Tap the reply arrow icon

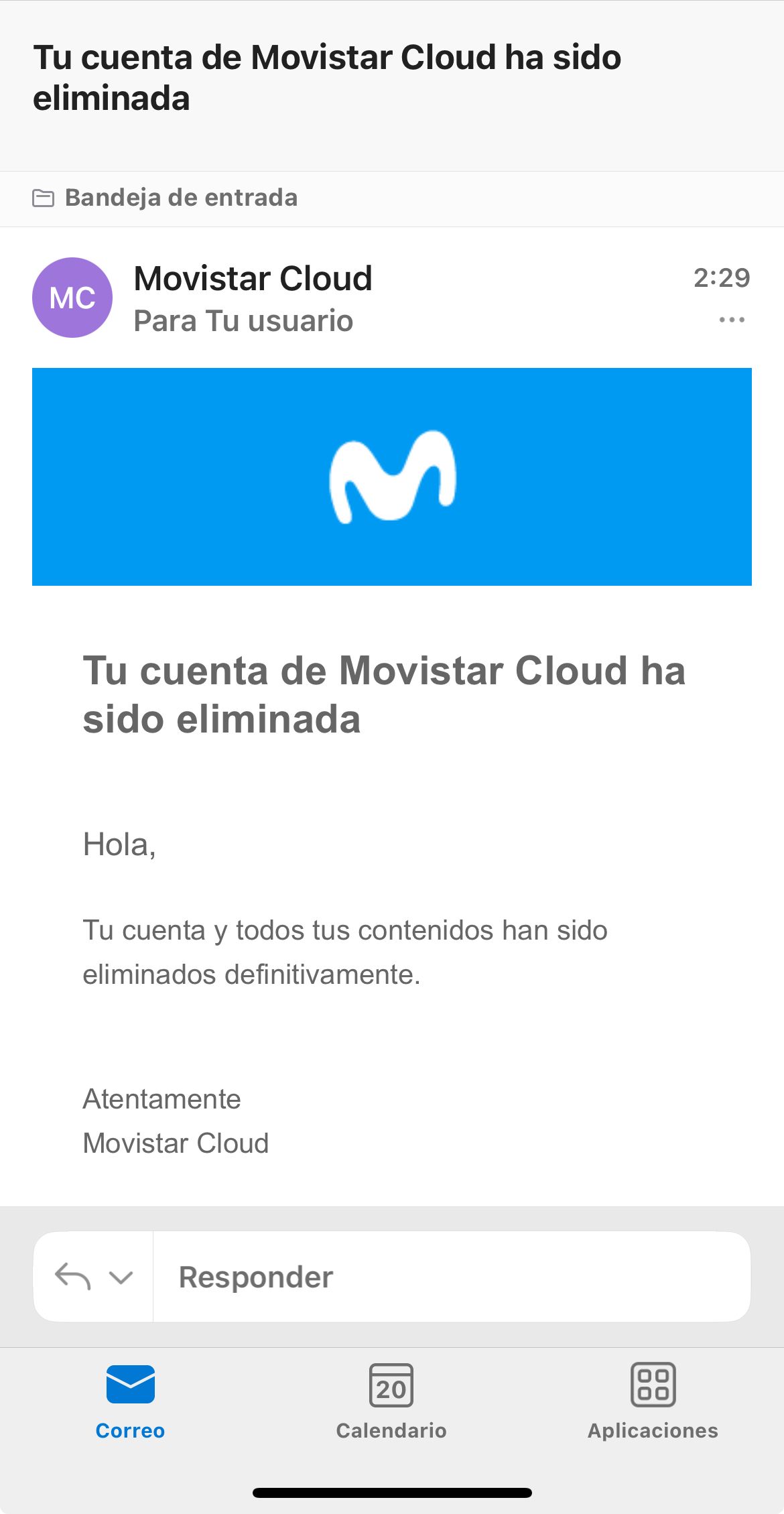[x=72, y=1276]
